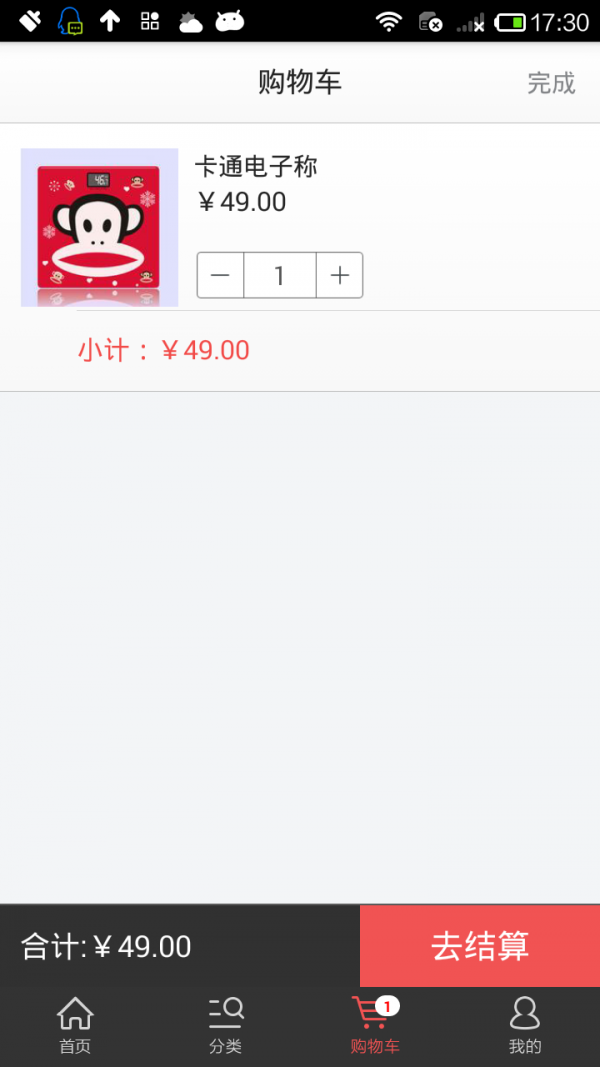Image resolution: width=600 pixels, height=1067 pixels.
Task: Decrease 卡通电子称 quantity with minus button
Action: (221, 275)
